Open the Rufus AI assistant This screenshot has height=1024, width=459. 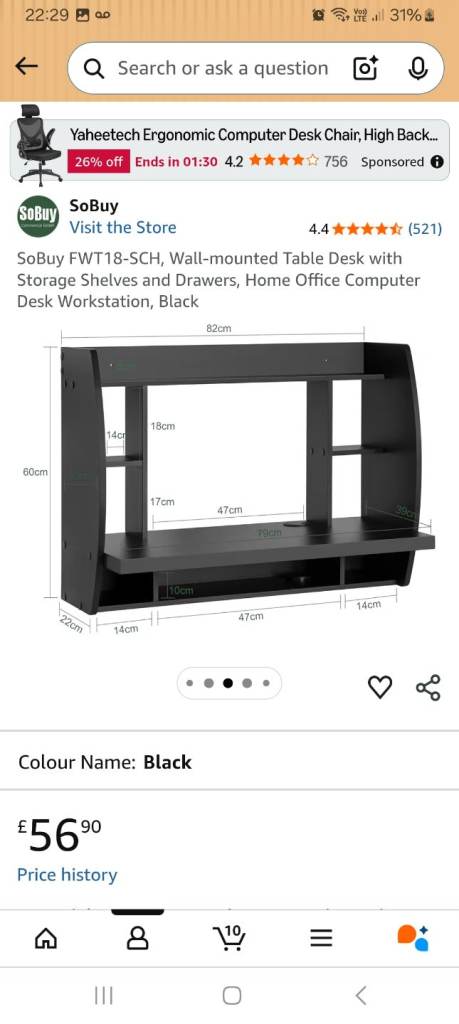413,938
